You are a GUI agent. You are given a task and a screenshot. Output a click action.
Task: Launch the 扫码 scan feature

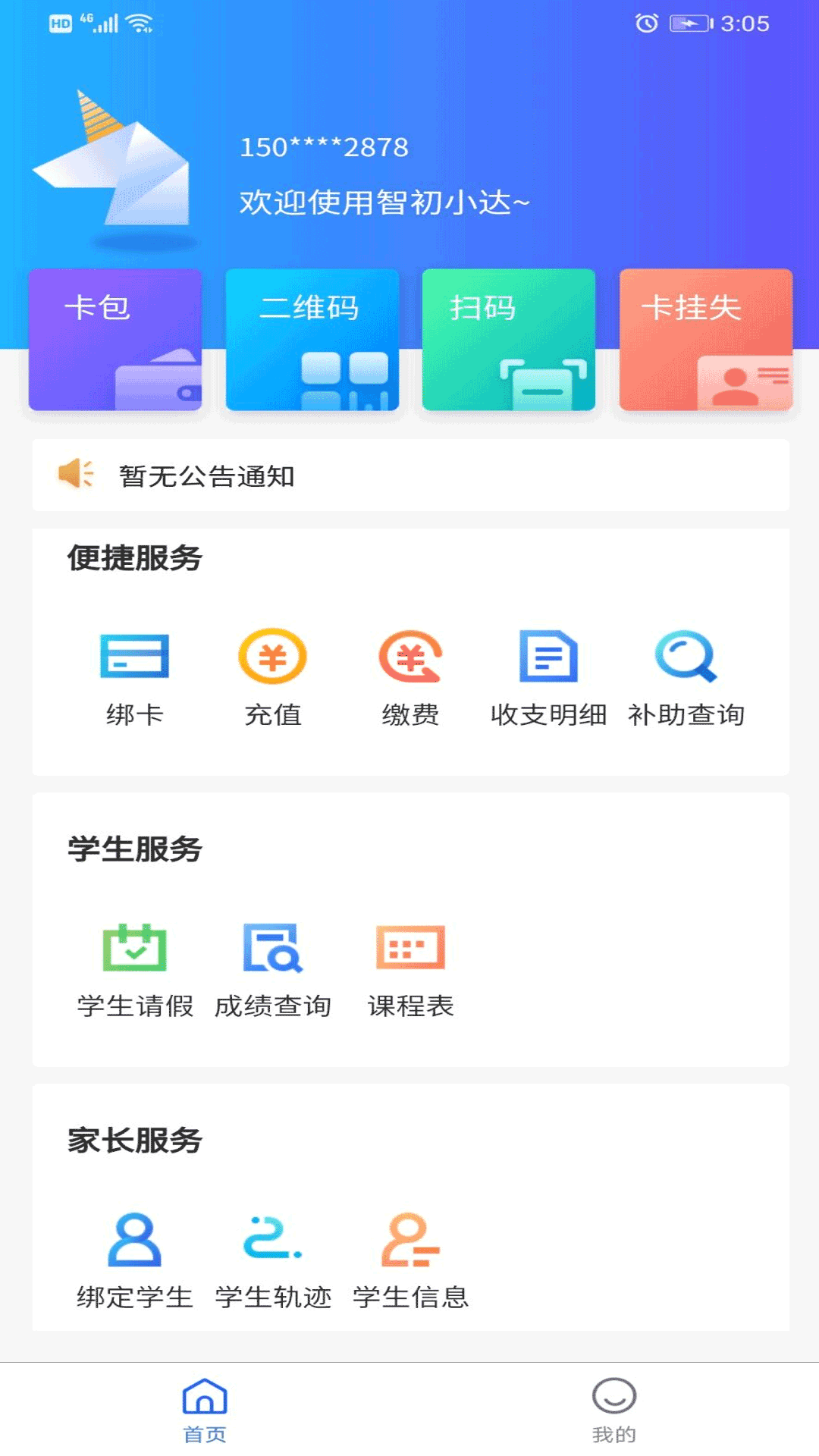click(x=508, y=341)
